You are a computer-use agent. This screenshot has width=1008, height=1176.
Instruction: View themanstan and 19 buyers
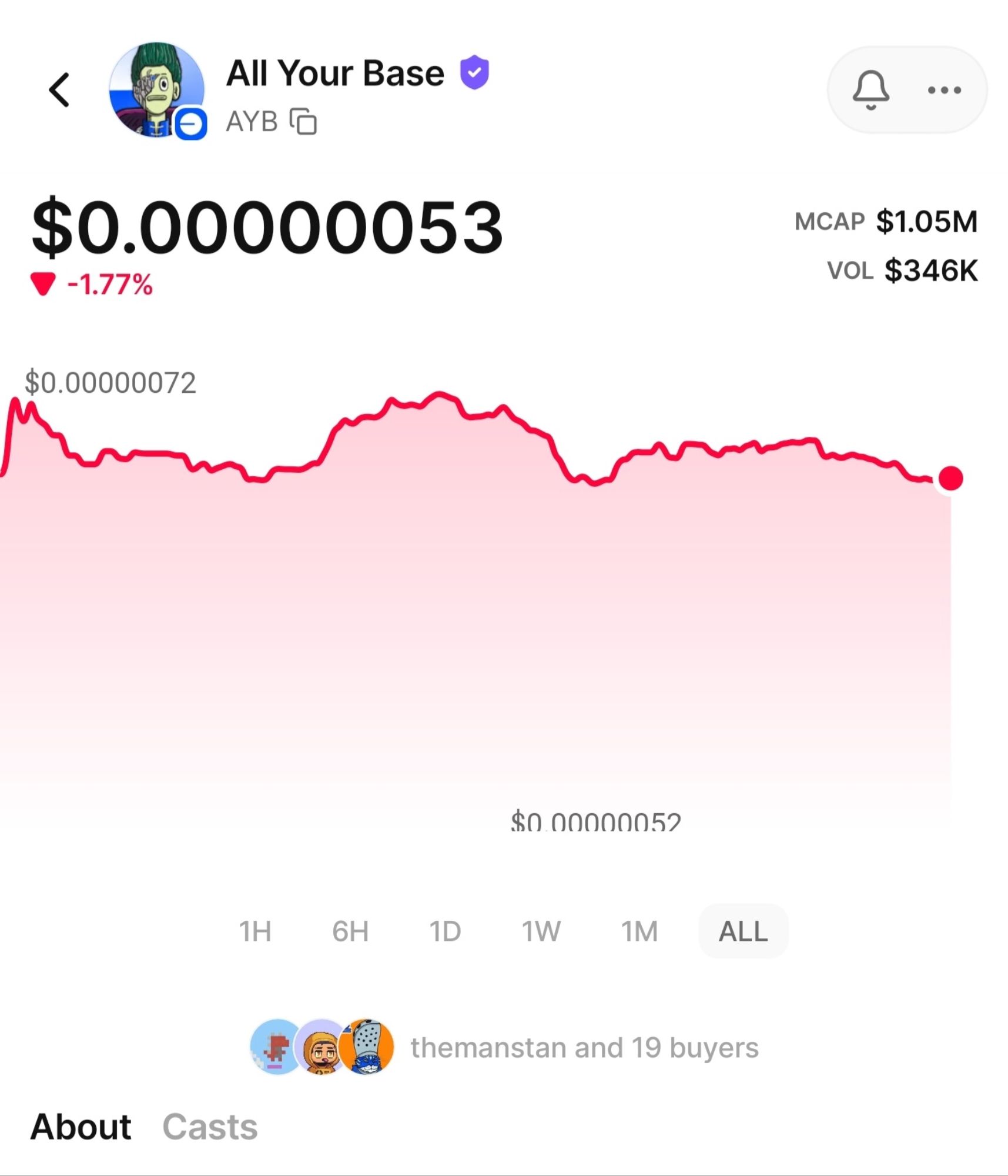tap(584, 1047)
